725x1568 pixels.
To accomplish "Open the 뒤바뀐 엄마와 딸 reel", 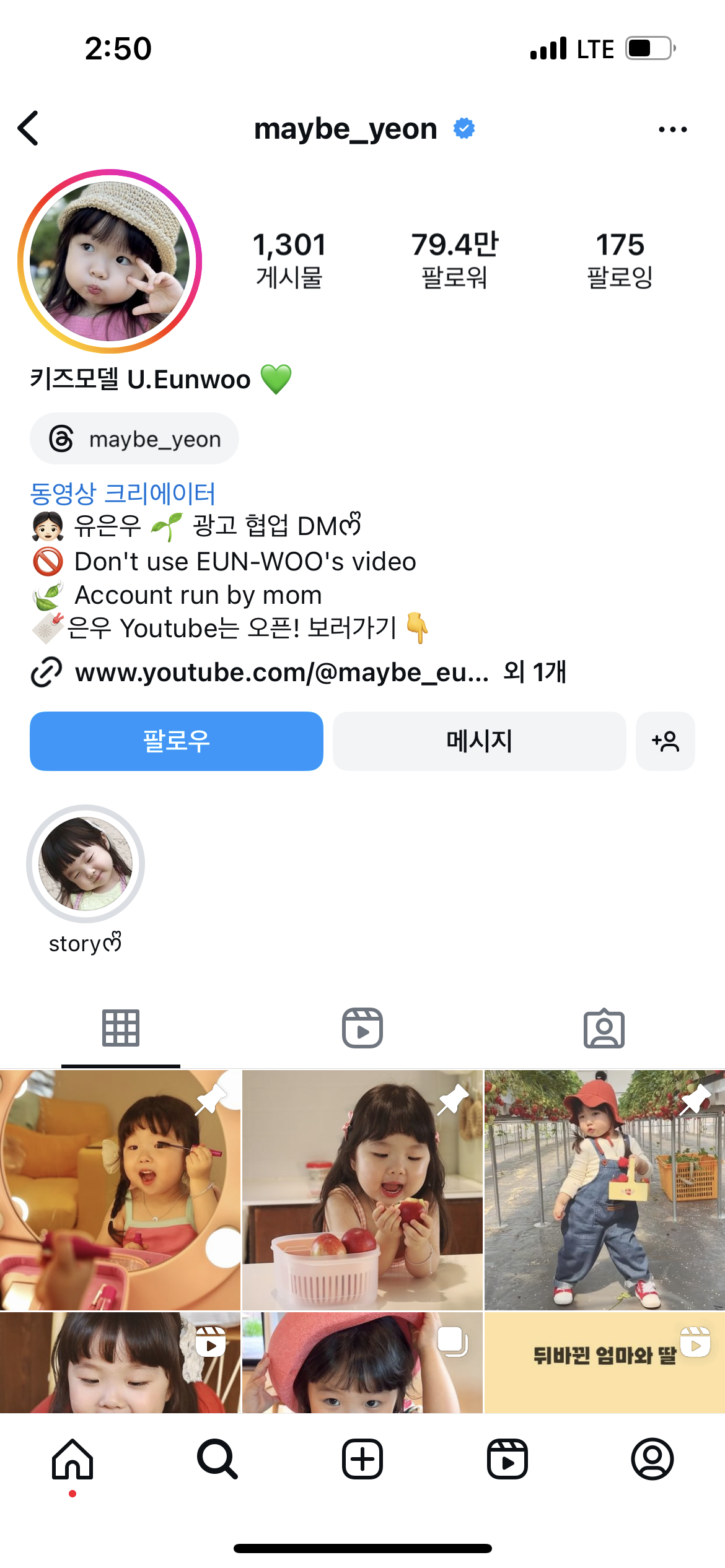I will 604,1362.
